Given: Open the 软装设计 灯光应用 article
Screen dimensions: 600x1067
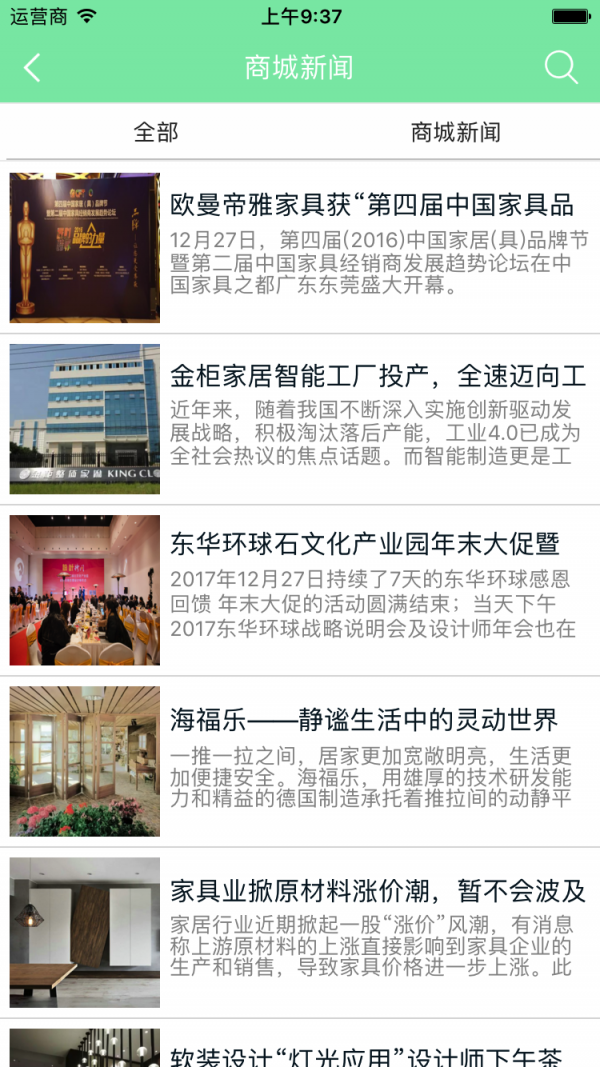Looking at the screenshot, I should pyautogui.click(x=366, y=1055).
